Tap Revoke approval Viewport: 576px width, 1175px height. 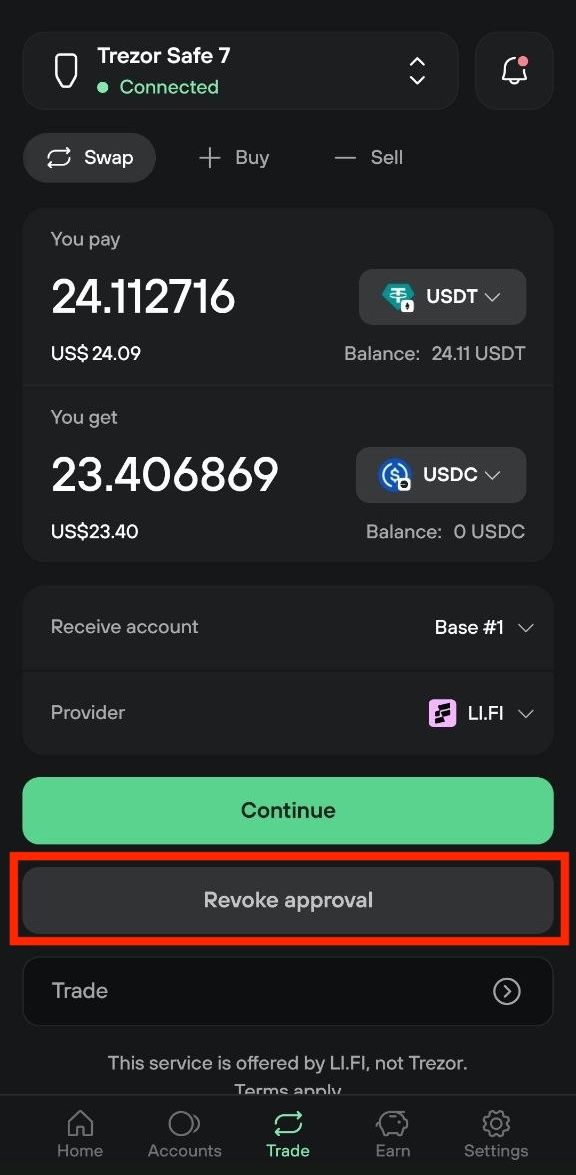[x=288, y=900]
